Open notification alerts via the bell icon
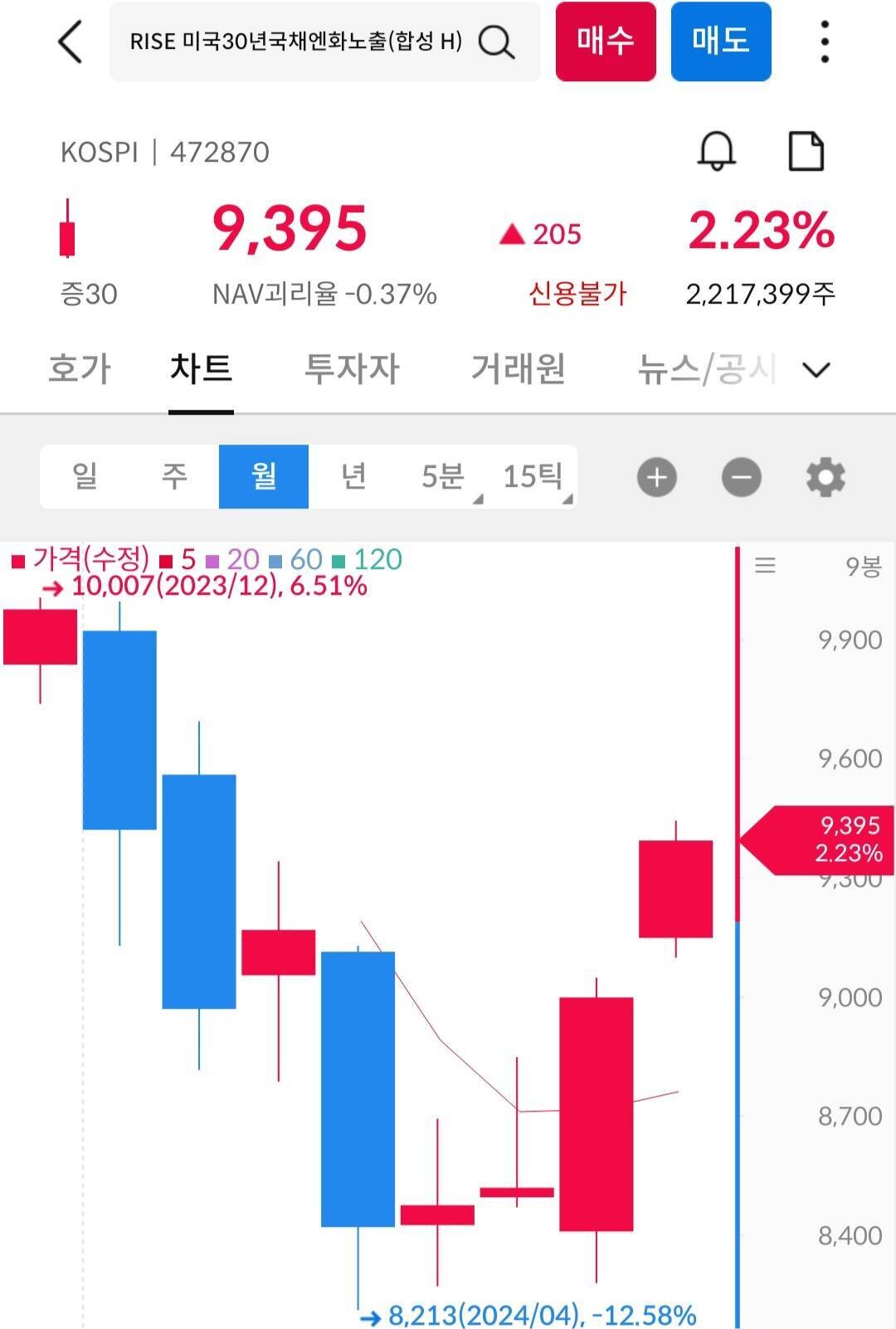 click(717, 151)
